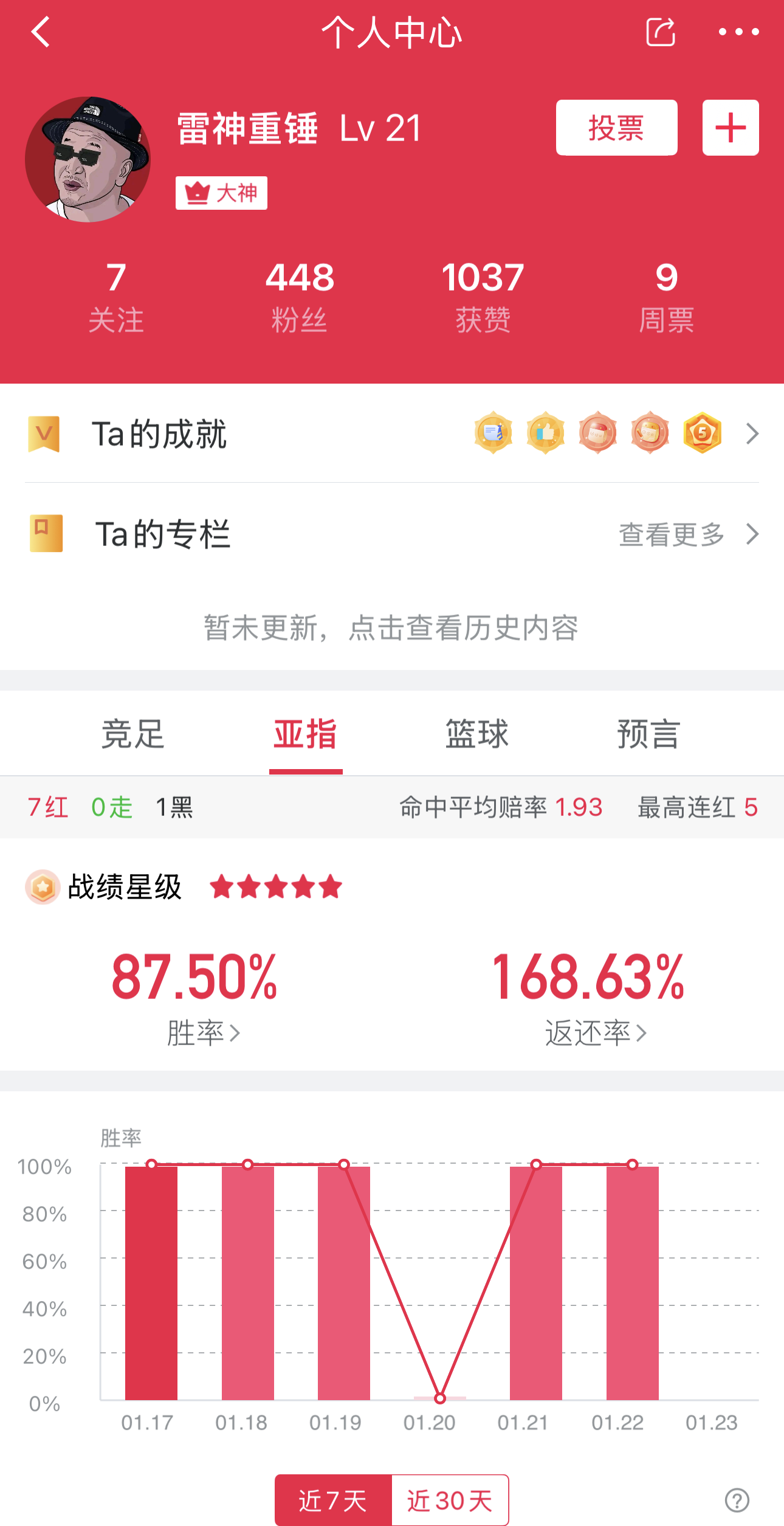This screenshot has width=784, height=1526.
Task: Select the 亚指 tab
Action: click(306, 734)
